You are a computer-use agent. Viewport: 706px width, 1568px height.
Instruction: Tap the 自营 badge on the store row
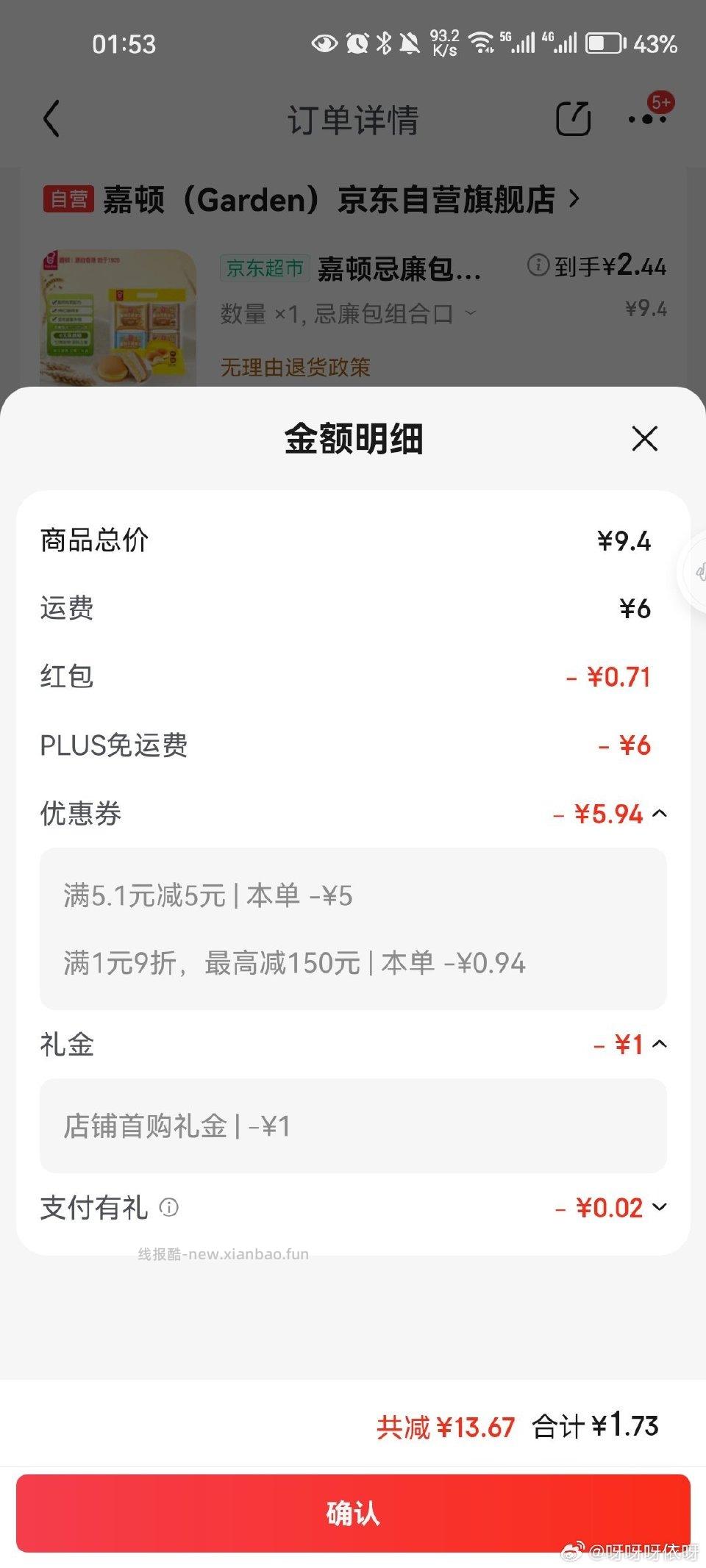[x=69, y=198]
